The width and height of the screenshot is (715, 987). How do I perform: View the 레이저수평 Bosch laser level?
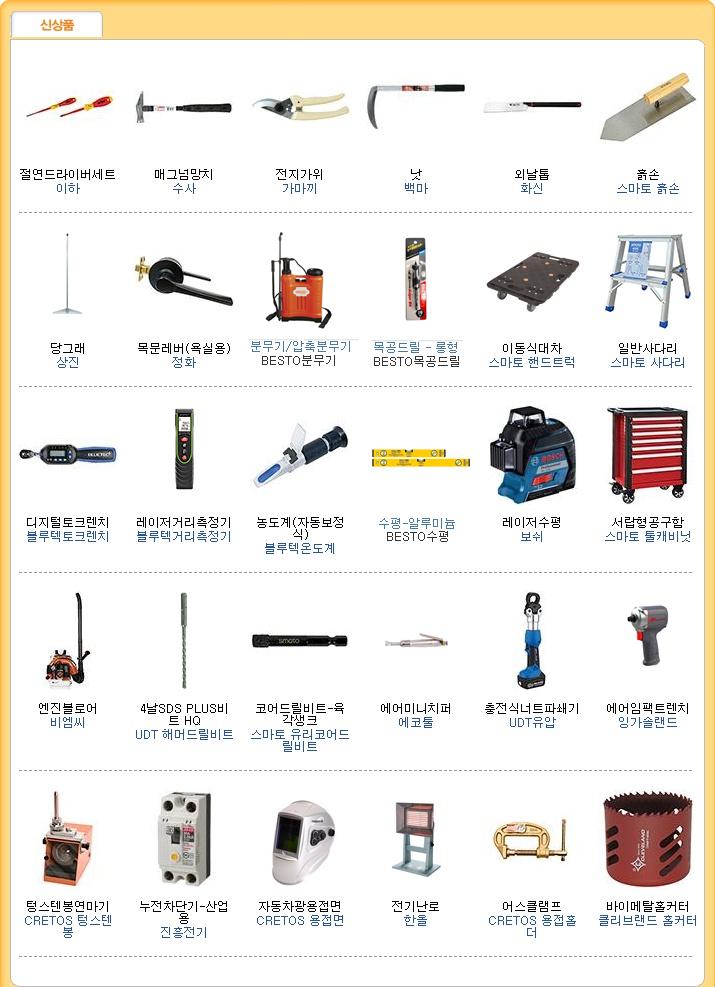531,522
